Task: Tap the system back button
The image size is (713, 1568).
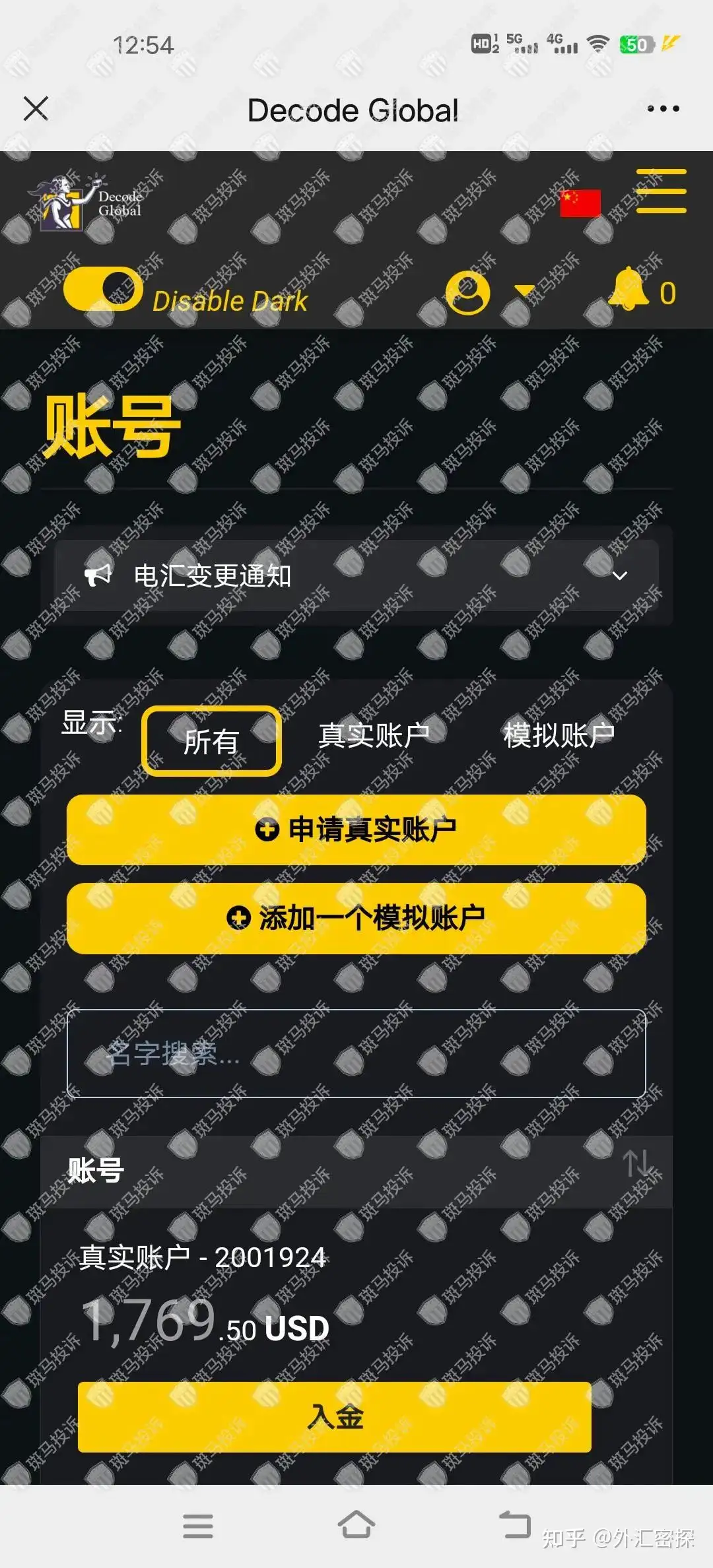Action: 515,1525
